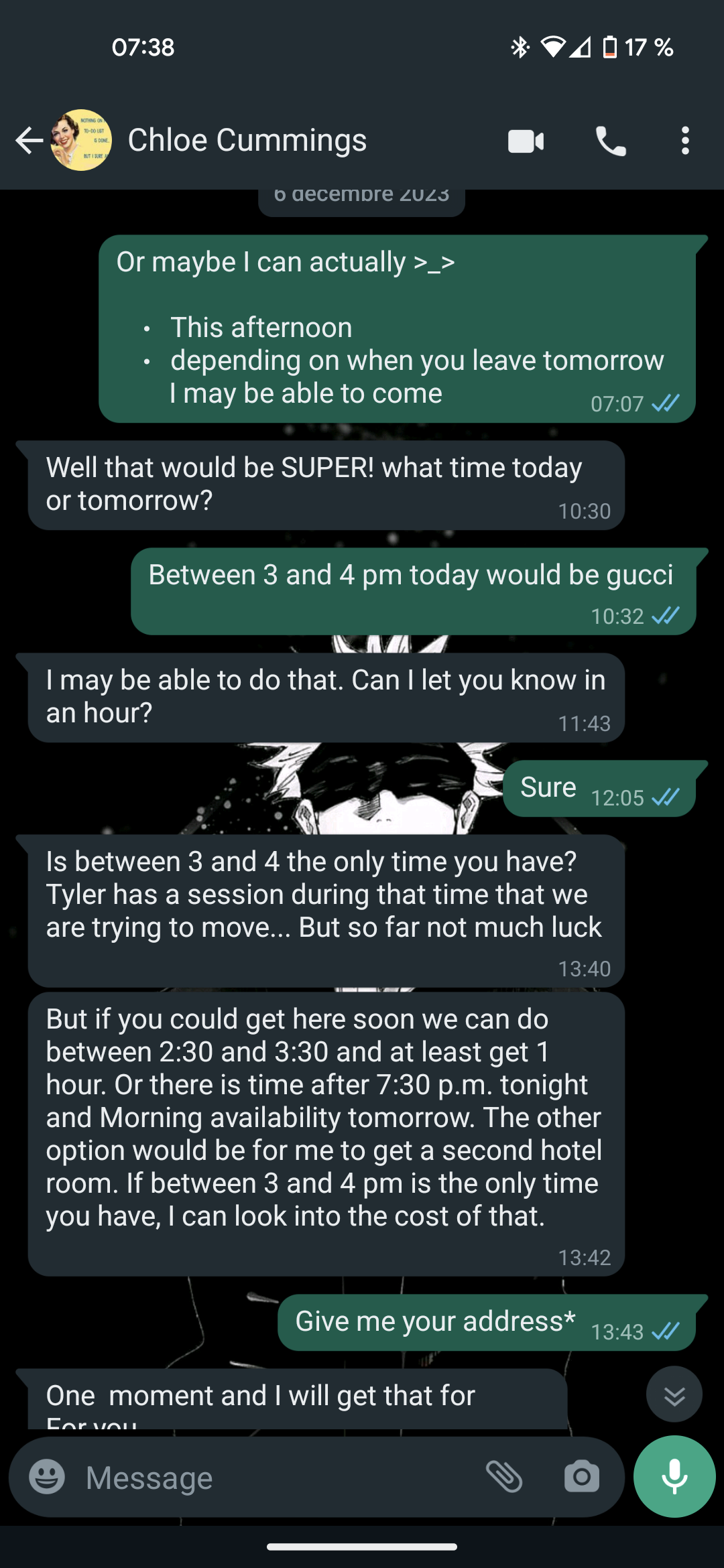Image resolution: width=724 pixels, height=1568 pixels.
Task: Open the three-dot overflow menu
Action: click(684, 141)
